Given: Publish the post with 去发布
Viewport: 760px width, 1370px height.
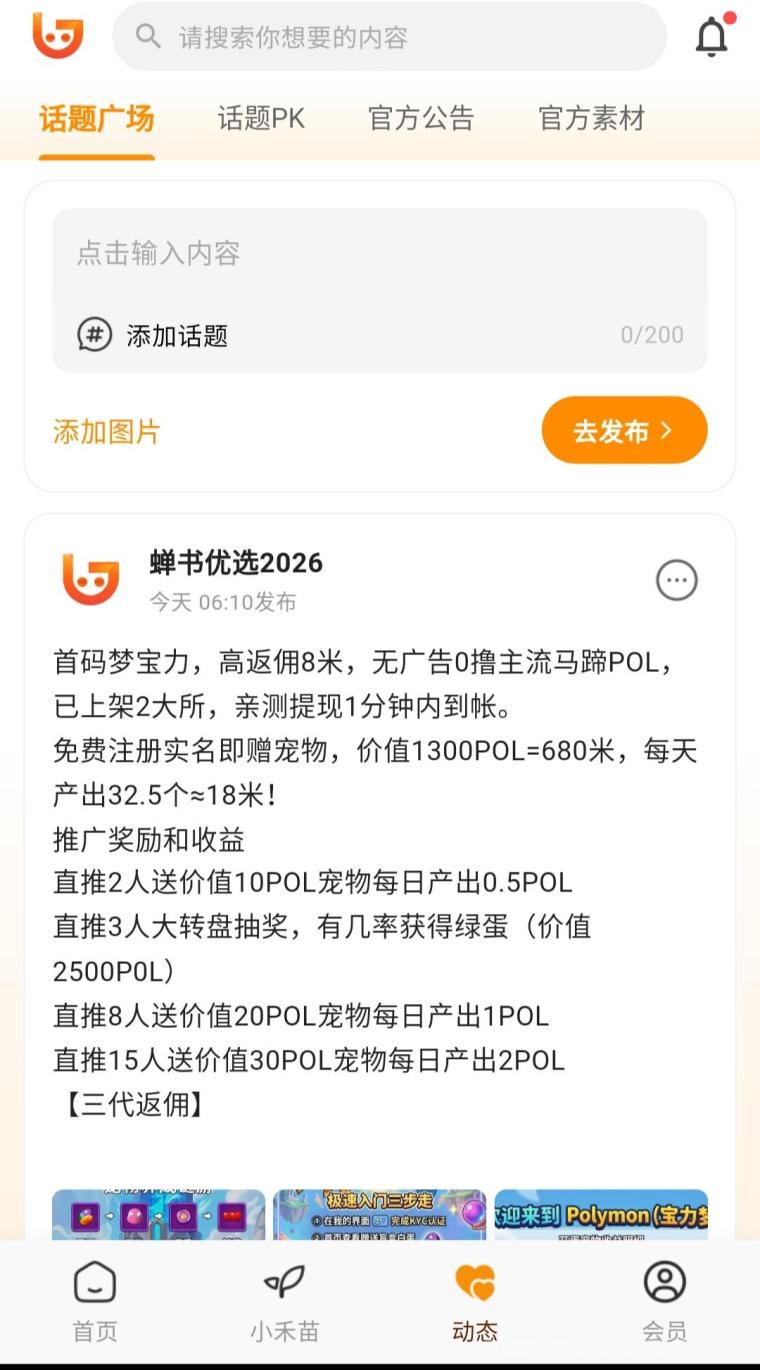Looking at the screenshot, I should (x=624, y=431).
